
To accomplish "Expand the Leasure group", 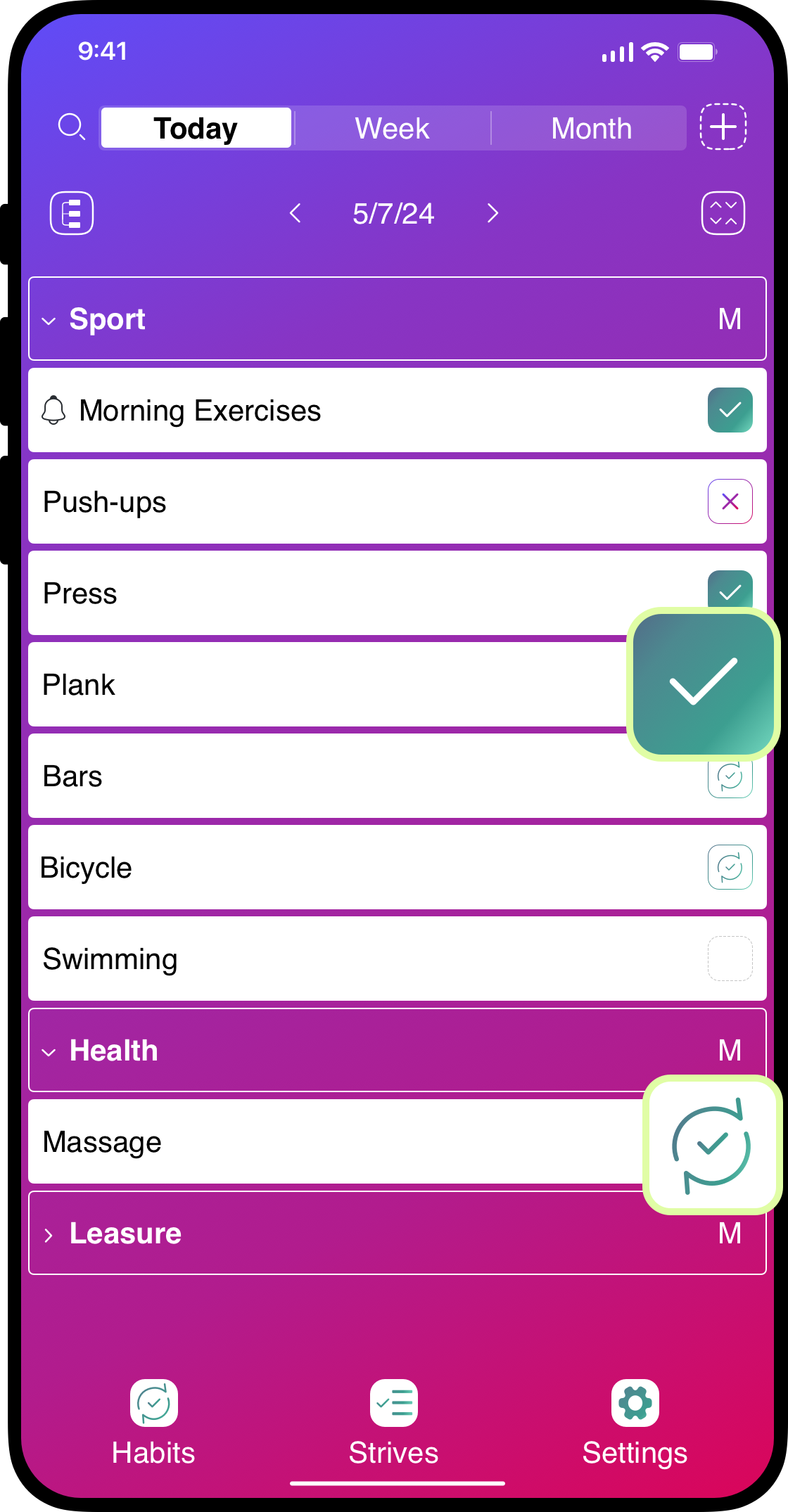I will tap(49, 1235).
